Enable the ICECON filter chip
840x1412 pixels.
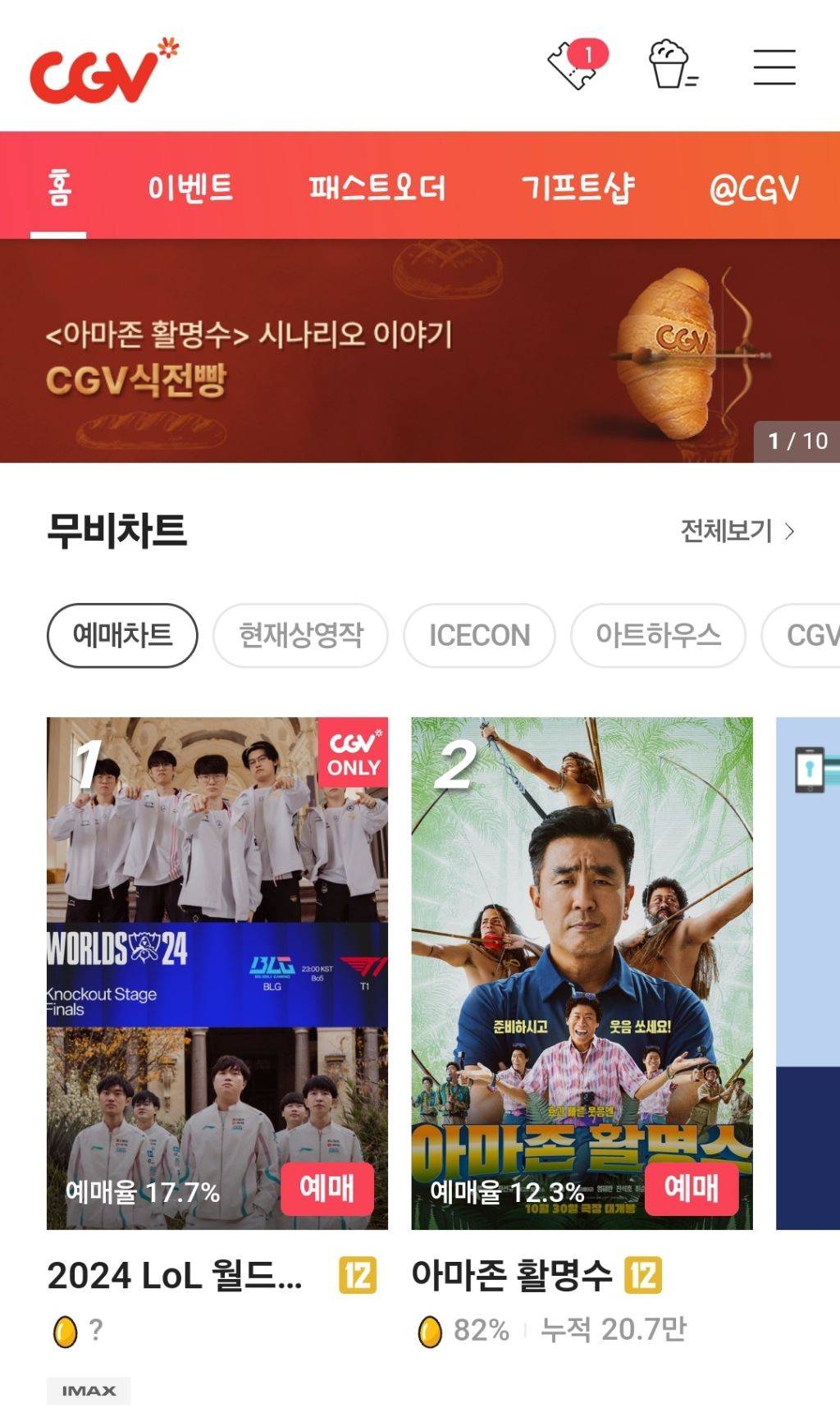coord(478,635)
